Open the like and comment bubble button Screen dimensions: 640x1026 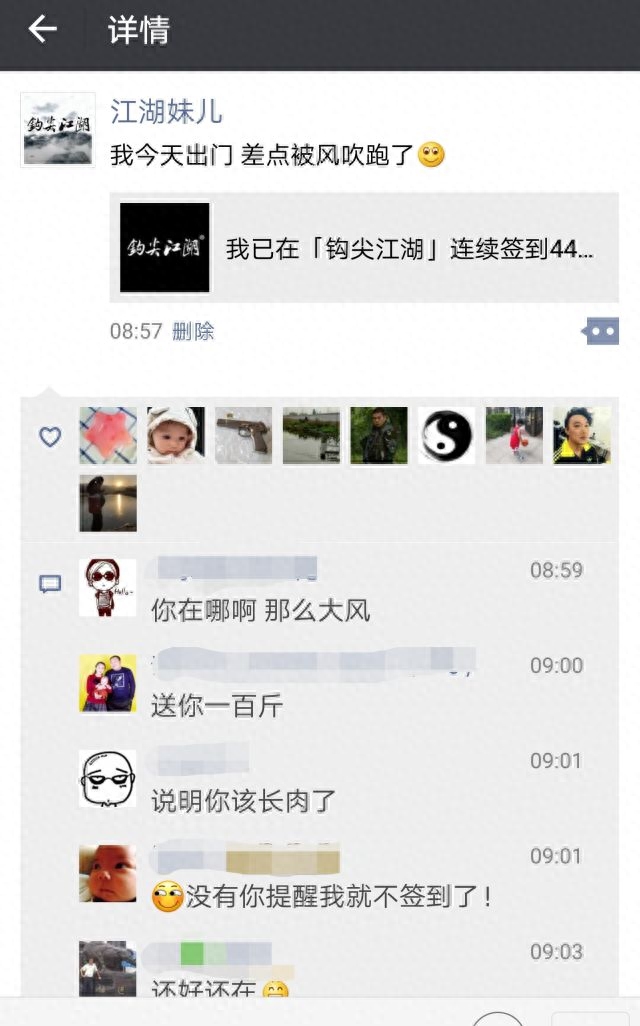tap(601, 331)
